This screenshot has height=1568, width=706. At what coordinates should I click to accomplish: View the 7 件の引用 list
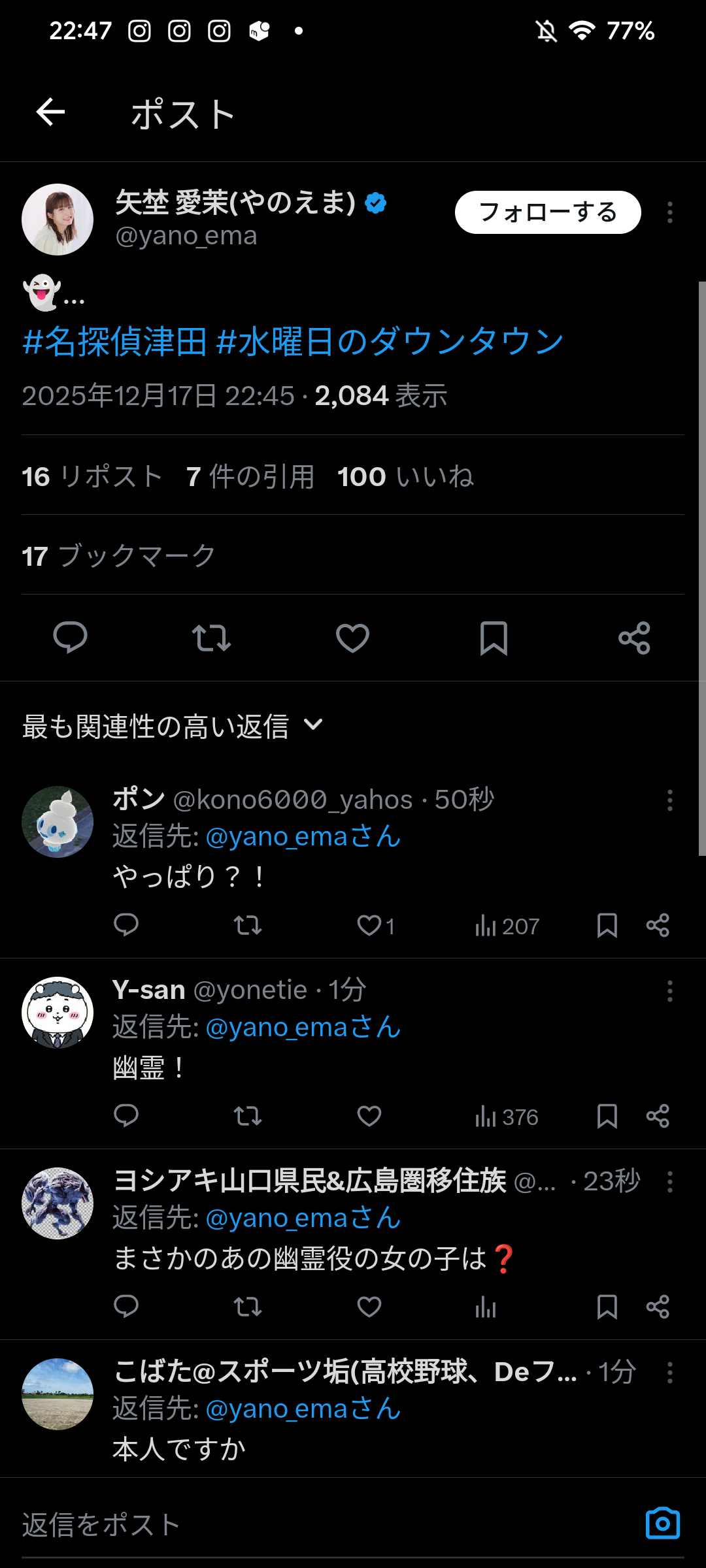[250, 476]
